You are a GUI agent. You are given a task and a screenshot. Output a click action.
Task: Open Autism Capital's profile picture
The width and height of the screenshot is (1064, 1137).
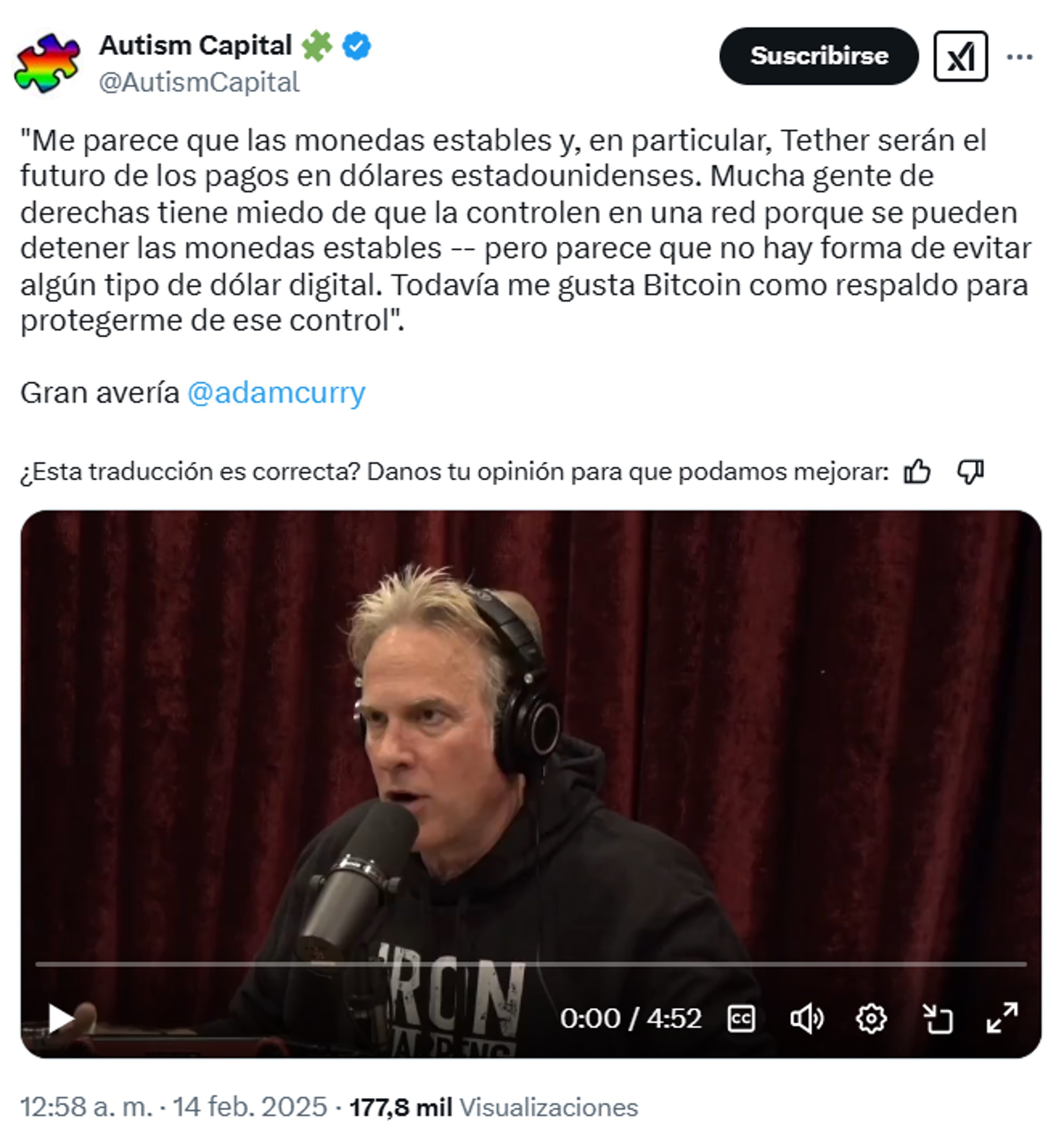tap(48, 63)
